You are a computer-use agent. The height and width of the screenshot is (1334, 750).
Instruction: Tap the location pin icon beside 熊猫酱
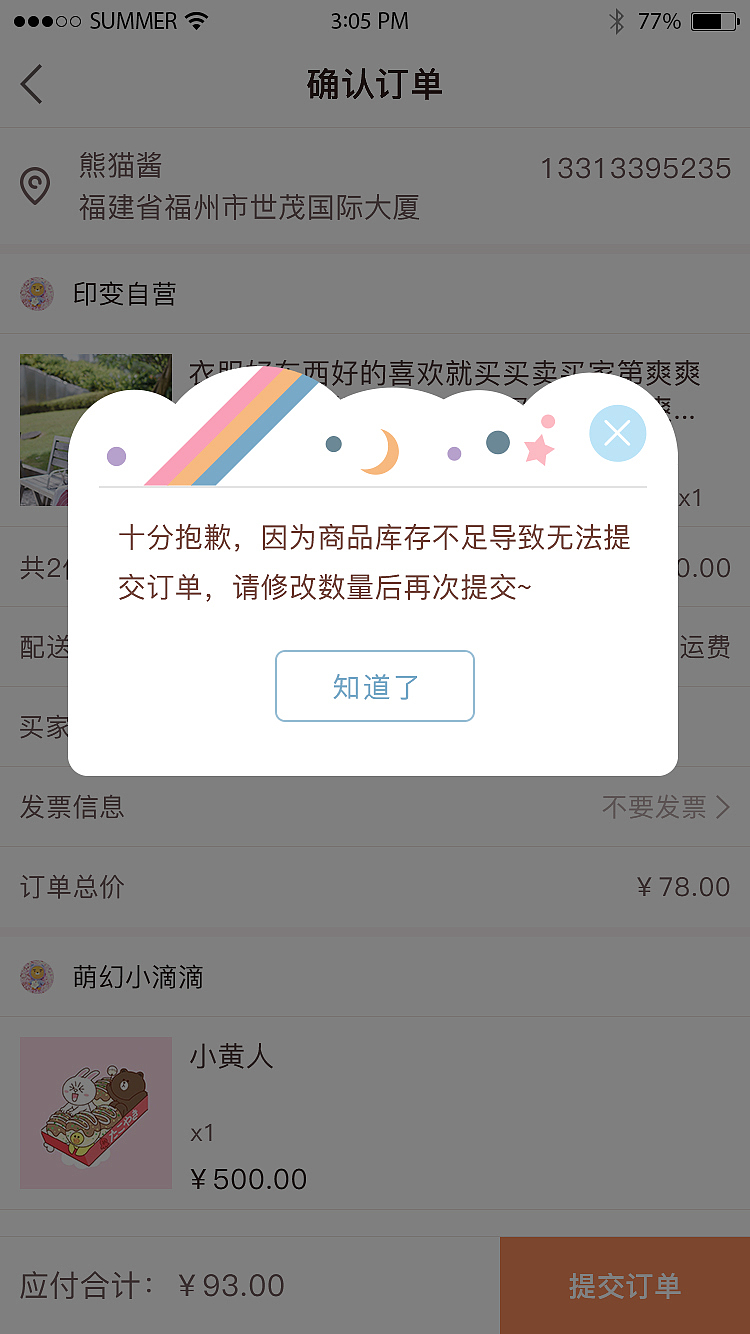tap(35, 186)
